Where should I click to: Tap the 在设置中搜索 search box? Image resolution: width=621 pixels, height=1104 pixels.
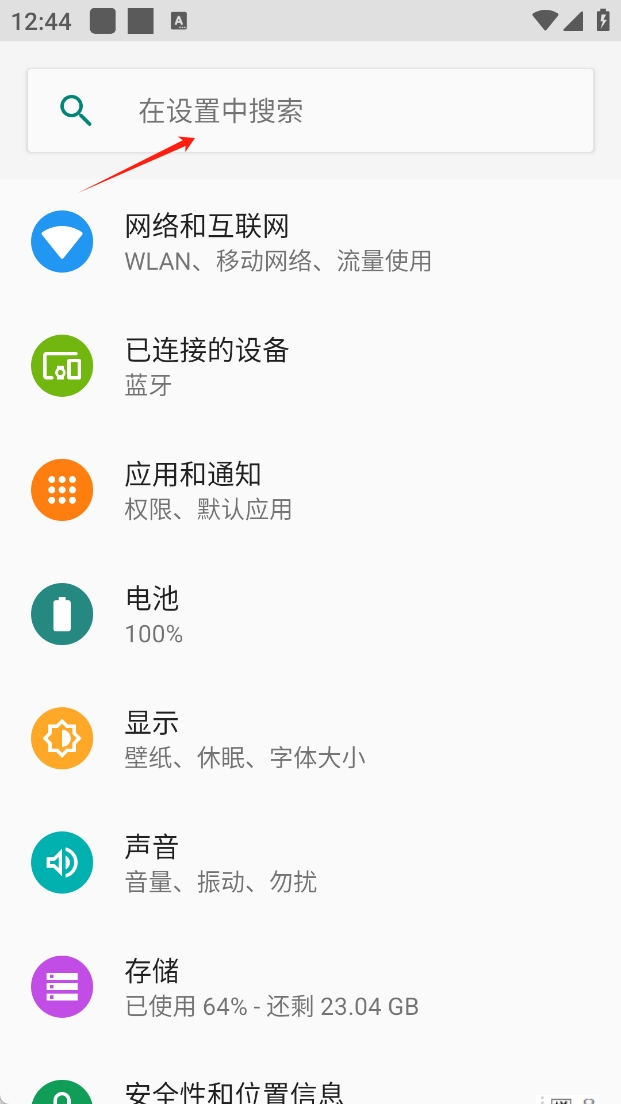pos(310,110)
